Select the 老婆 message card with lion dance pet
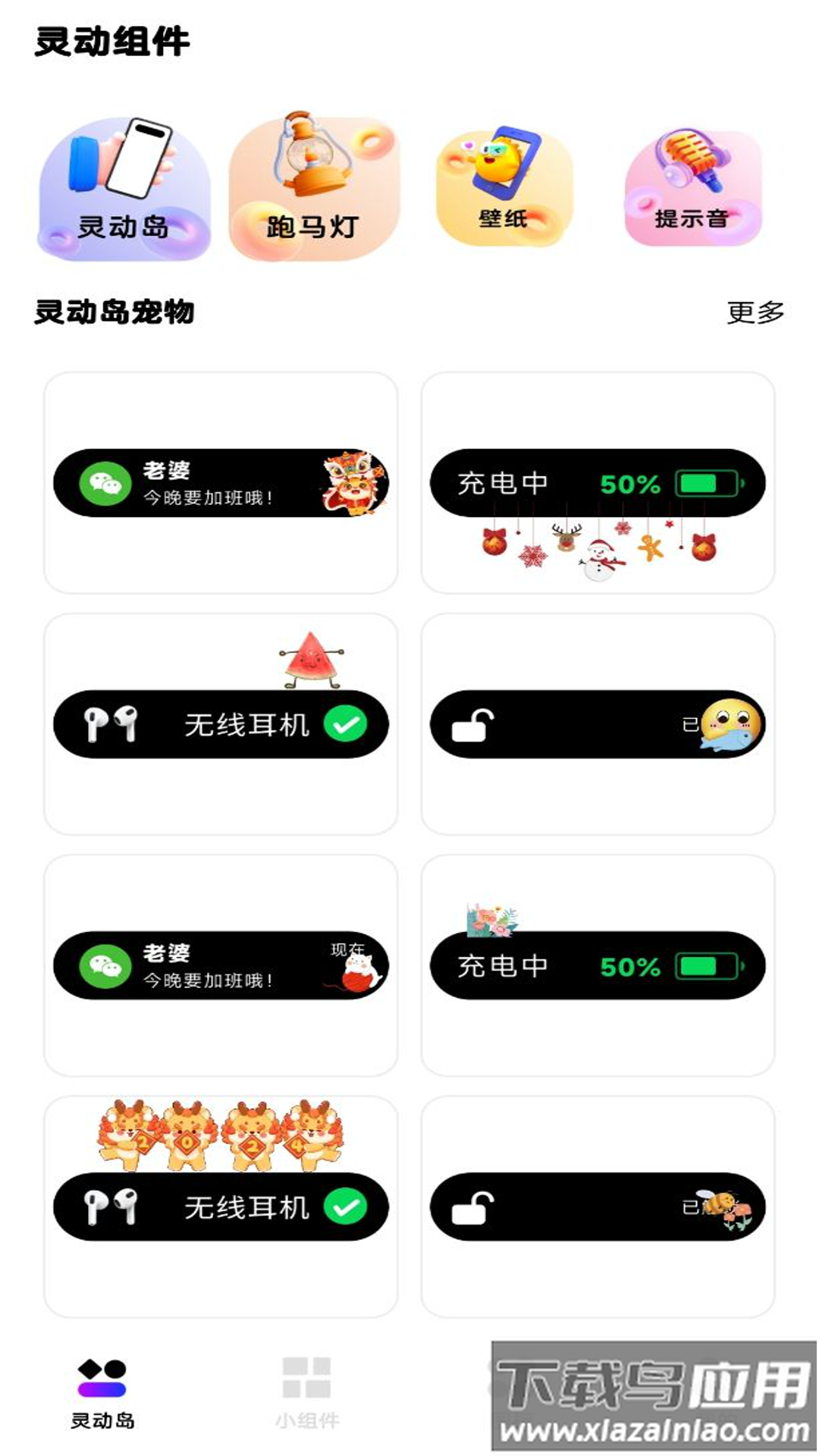Screen dimensions: 819x1456 221,483
